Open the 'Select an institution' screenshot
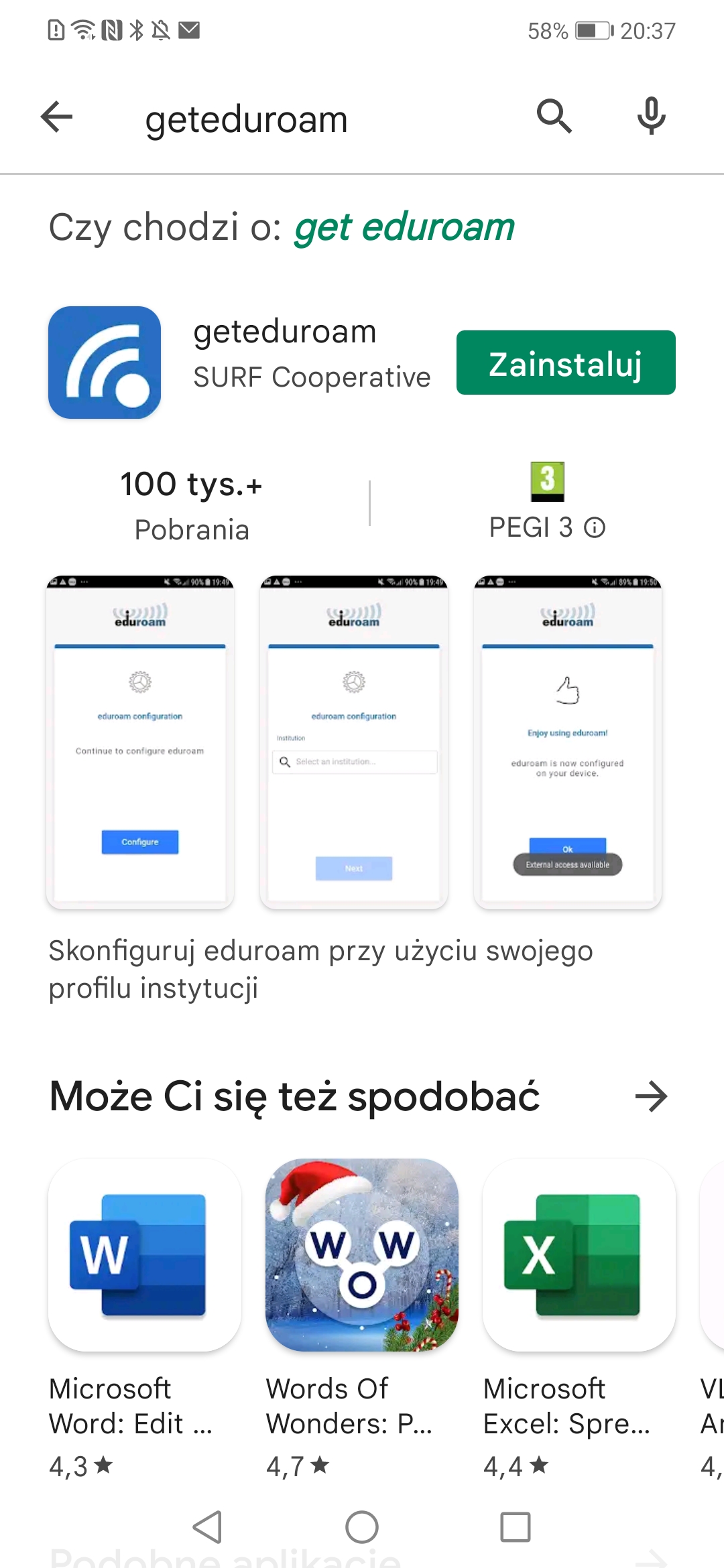 [x=354, y=742]
